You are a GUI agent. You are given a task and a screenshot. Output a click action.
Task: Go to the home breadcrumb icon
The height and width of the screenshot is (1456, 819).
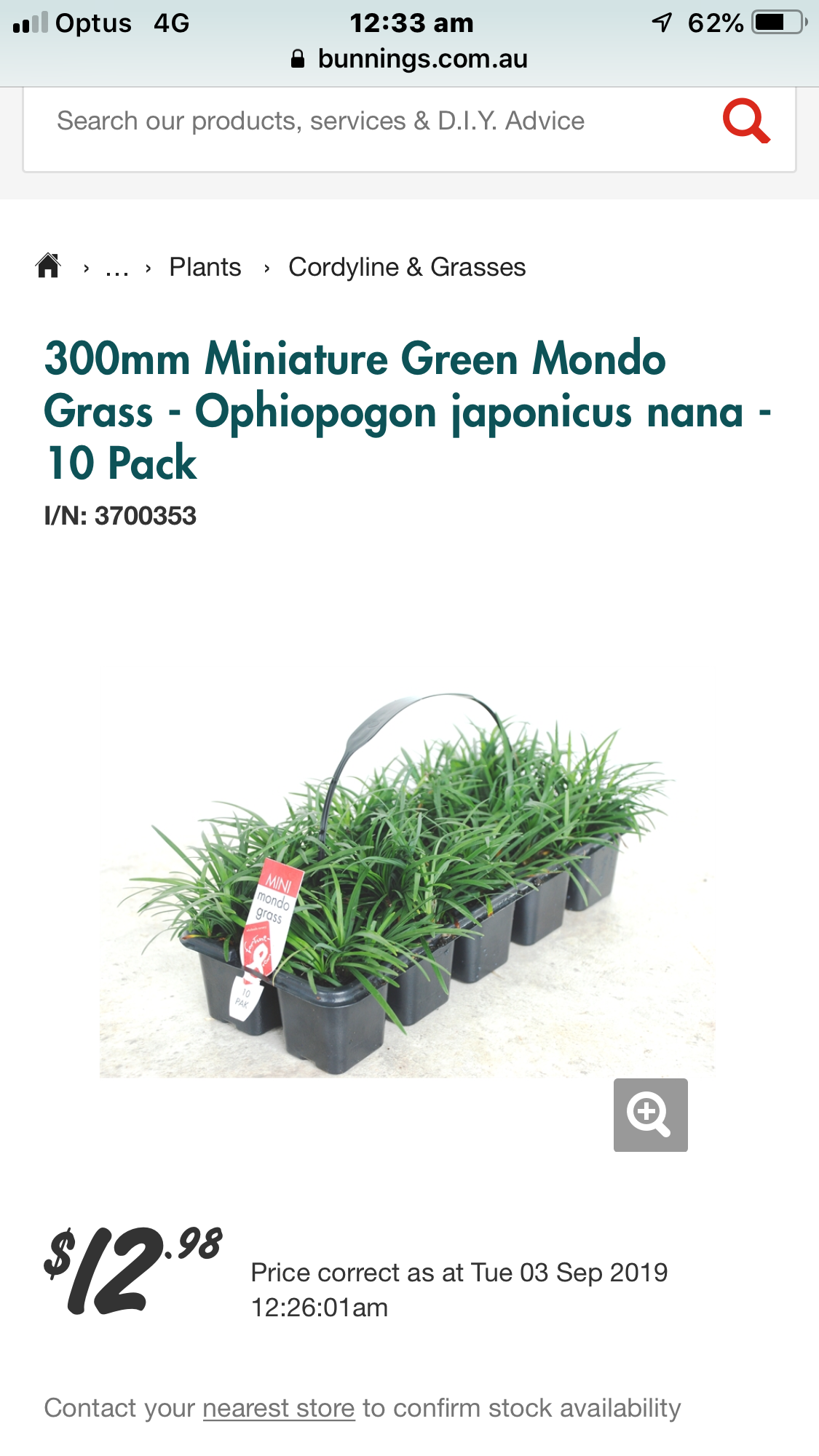click(x=48, y=266)
